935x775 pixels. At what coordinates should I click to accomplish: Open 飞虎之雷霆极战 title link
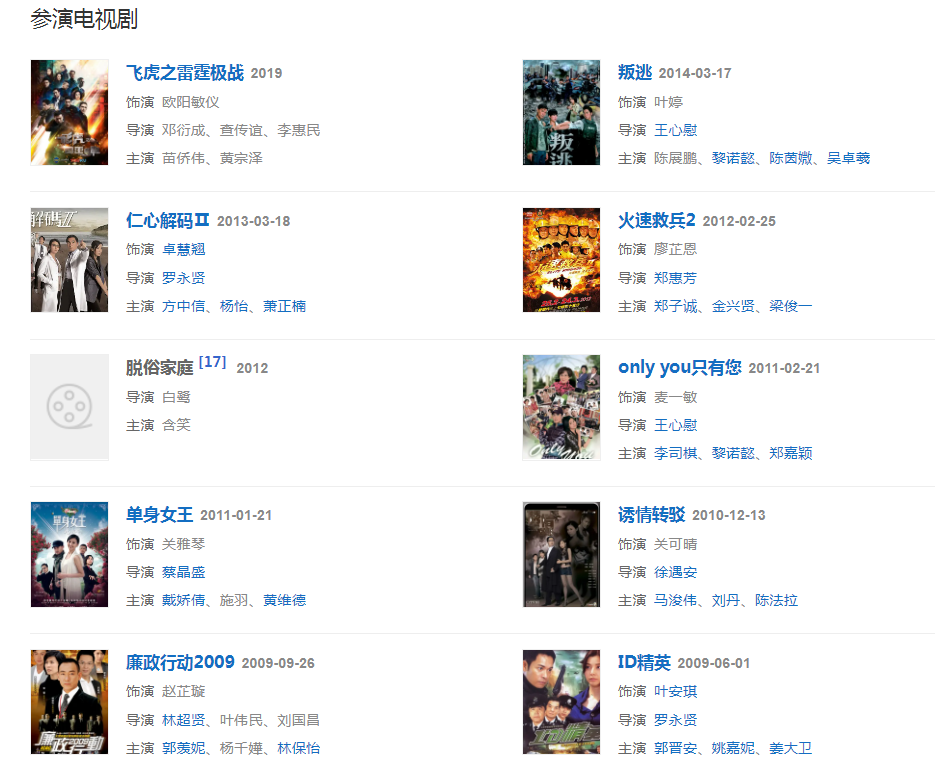[185, 73]
